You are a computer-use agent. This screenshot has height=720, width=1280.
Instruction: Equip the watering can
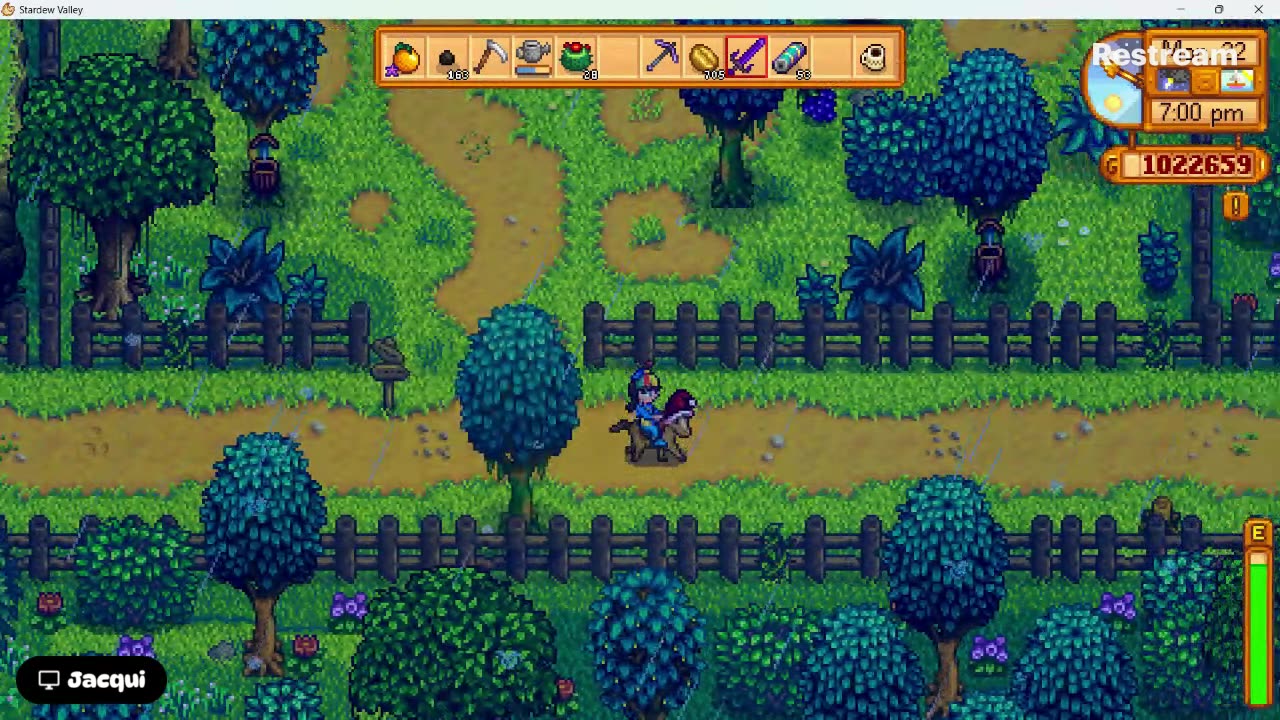[x=533, y=58]
